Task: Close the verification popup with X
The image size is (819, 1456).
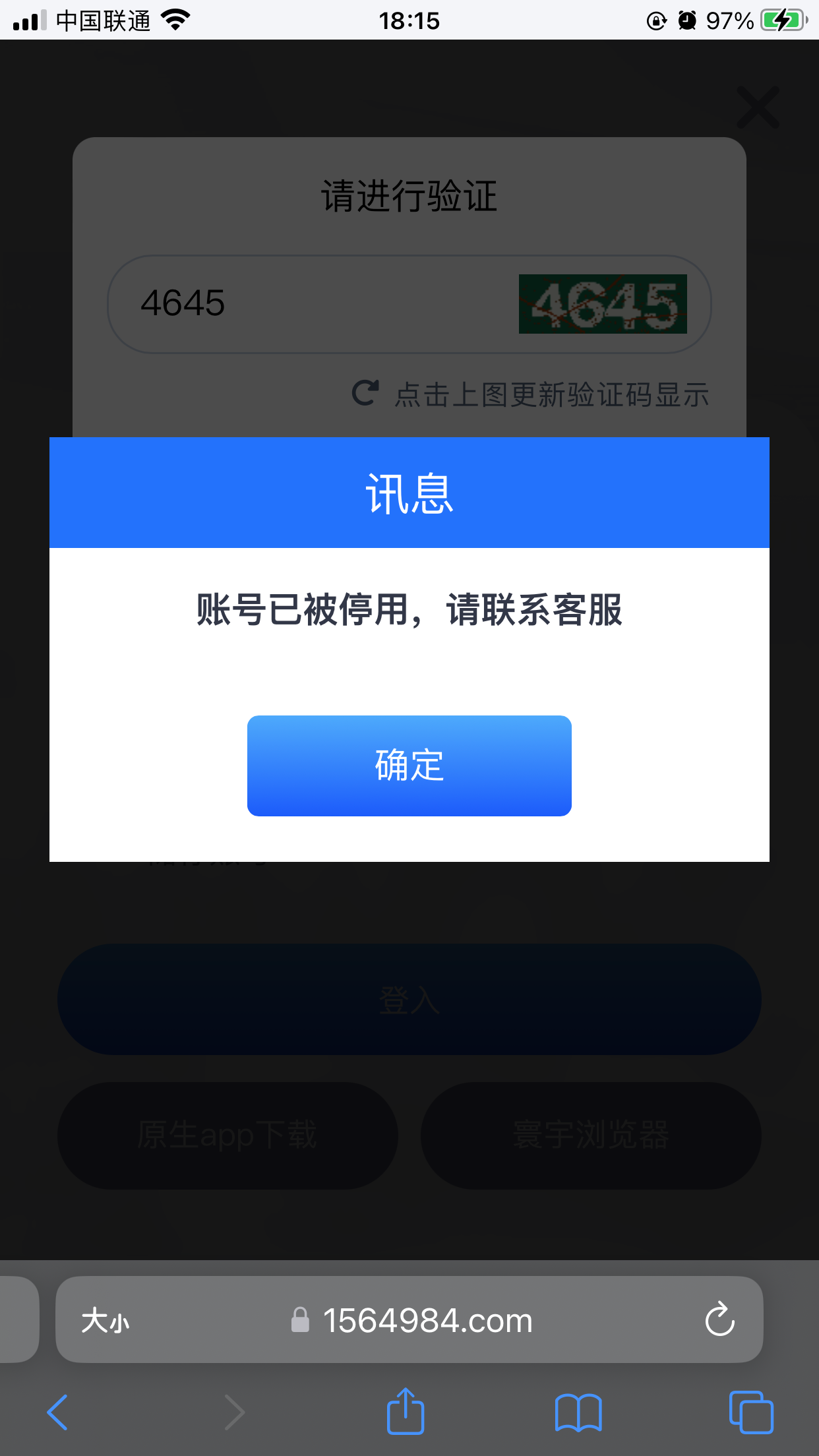Action: (x=758, y=107)
